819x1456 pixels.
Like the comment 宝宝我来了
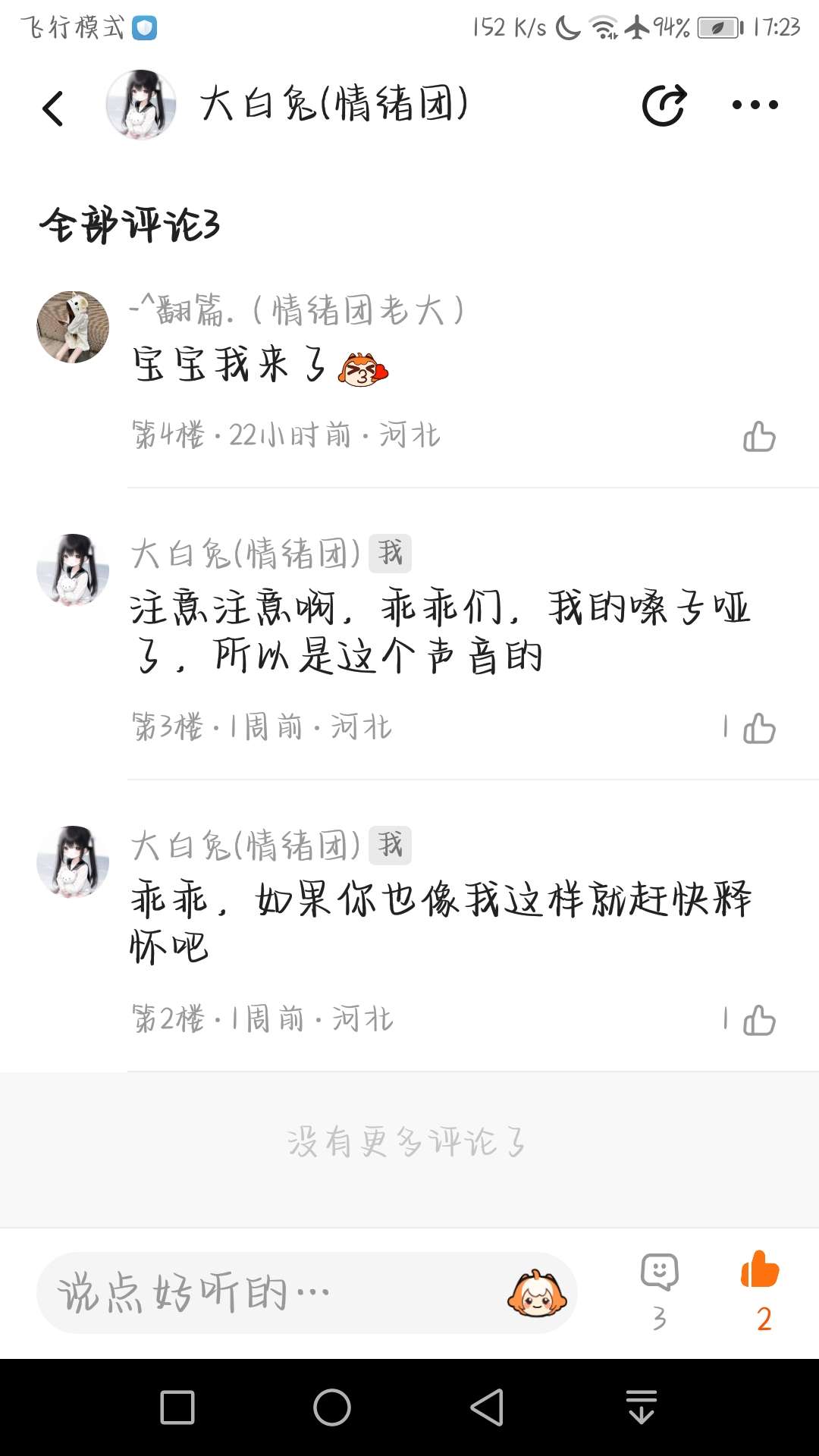click(759, 437)
